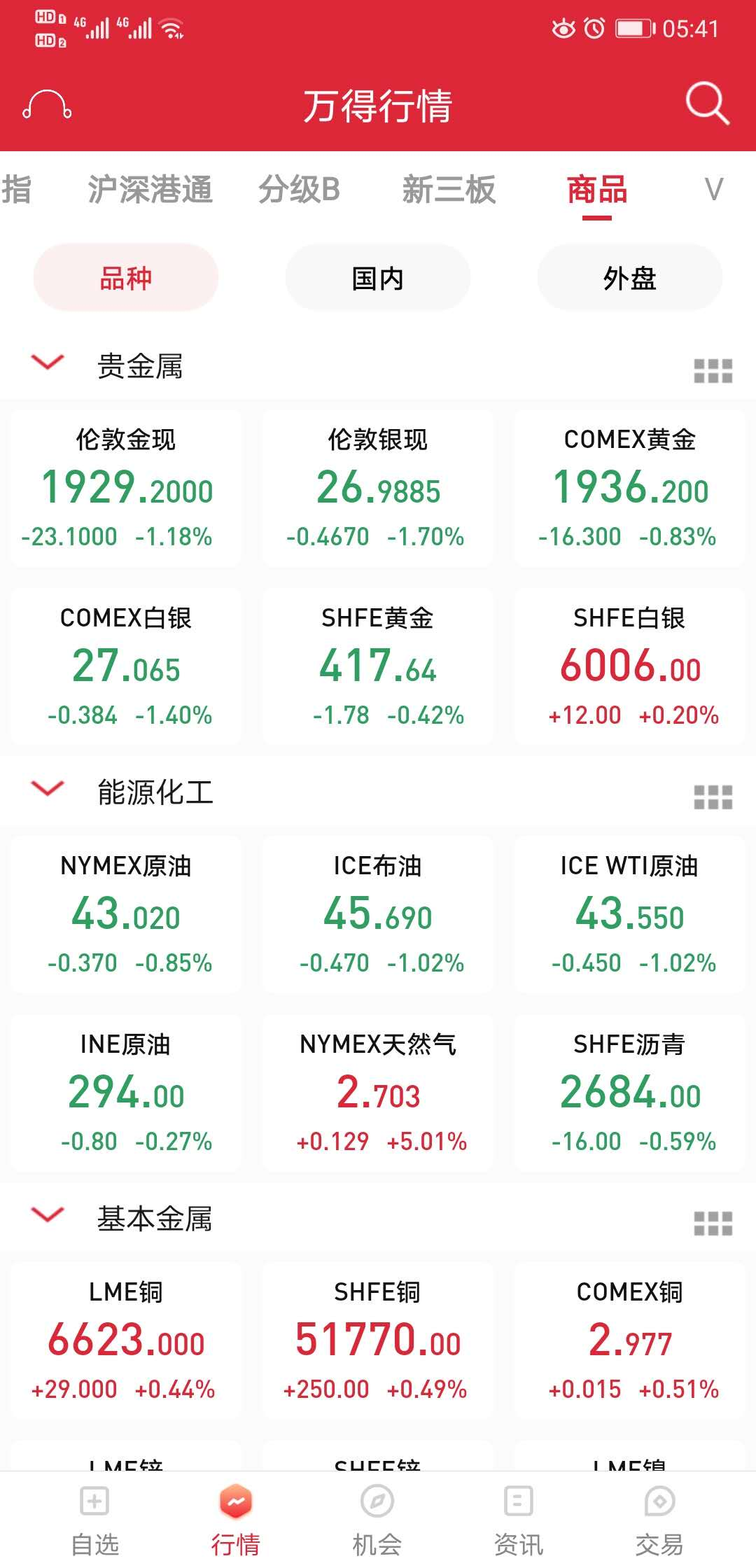
Task: Open the search magnifier icon
Action: [707, 104]
